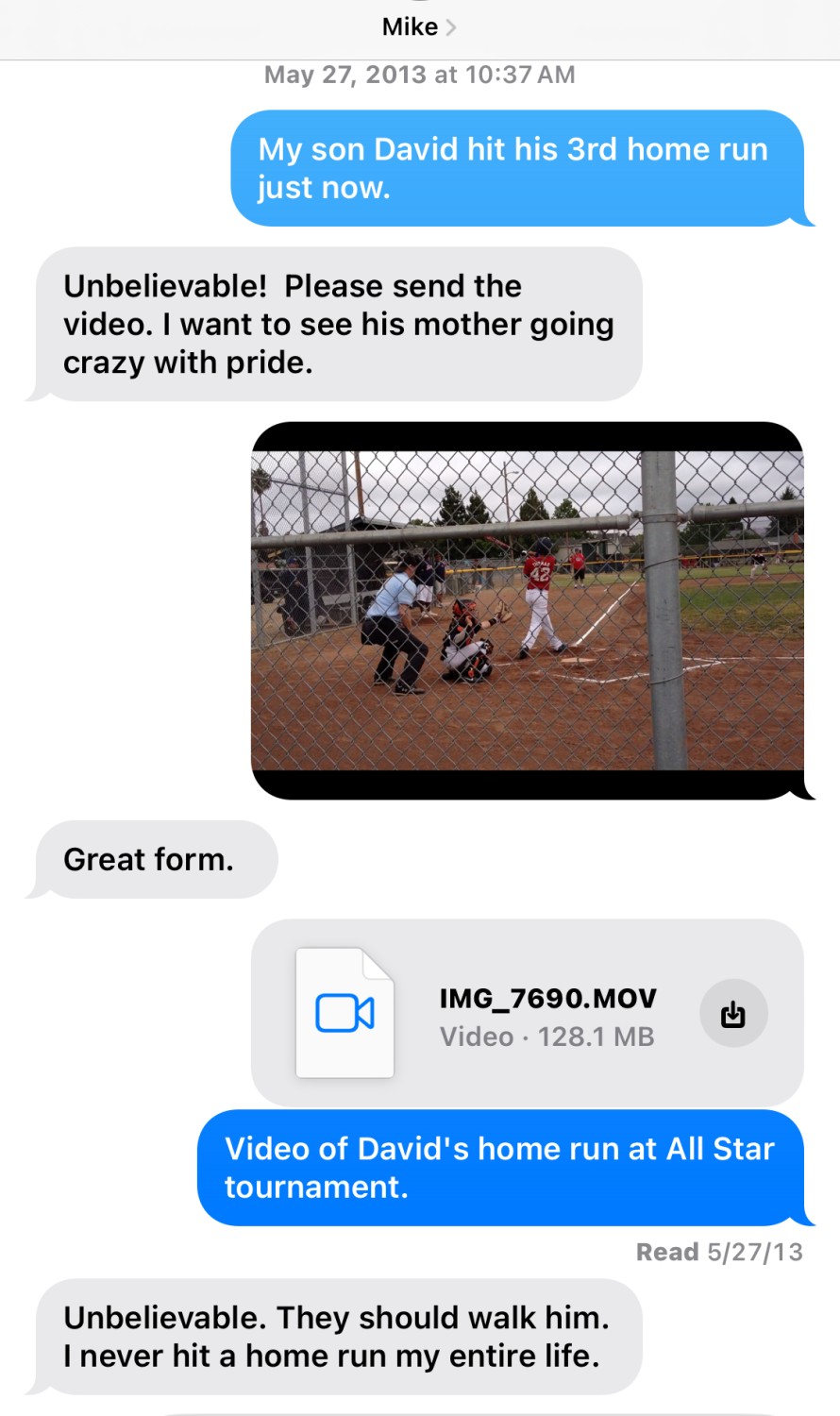This screenshot has height=1416, width=840.
Task: Open the baseball video in the chat
Action: click(x=527, y=610)
